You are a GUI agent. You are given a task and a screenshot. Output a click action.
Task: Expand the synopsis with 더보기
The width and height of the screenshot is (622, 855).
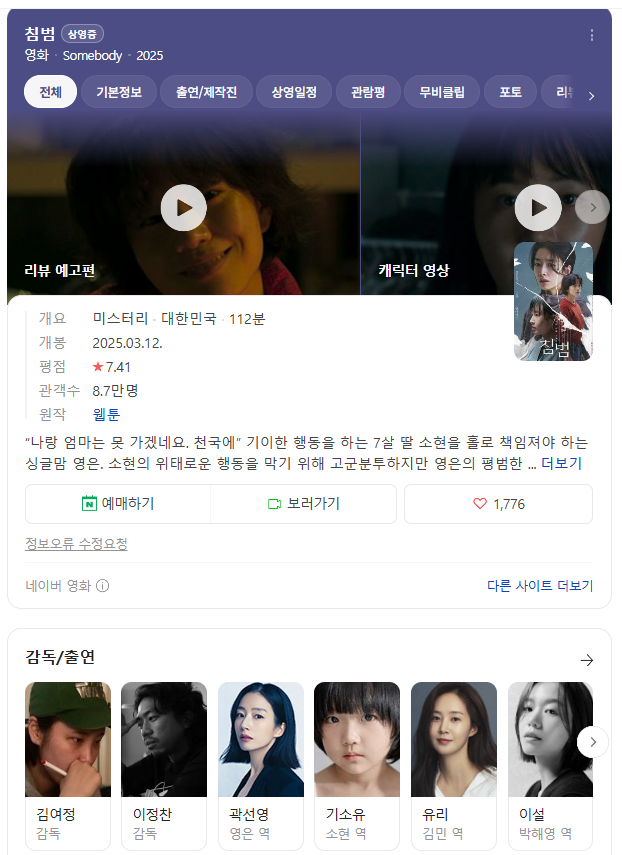pos(562,463)
